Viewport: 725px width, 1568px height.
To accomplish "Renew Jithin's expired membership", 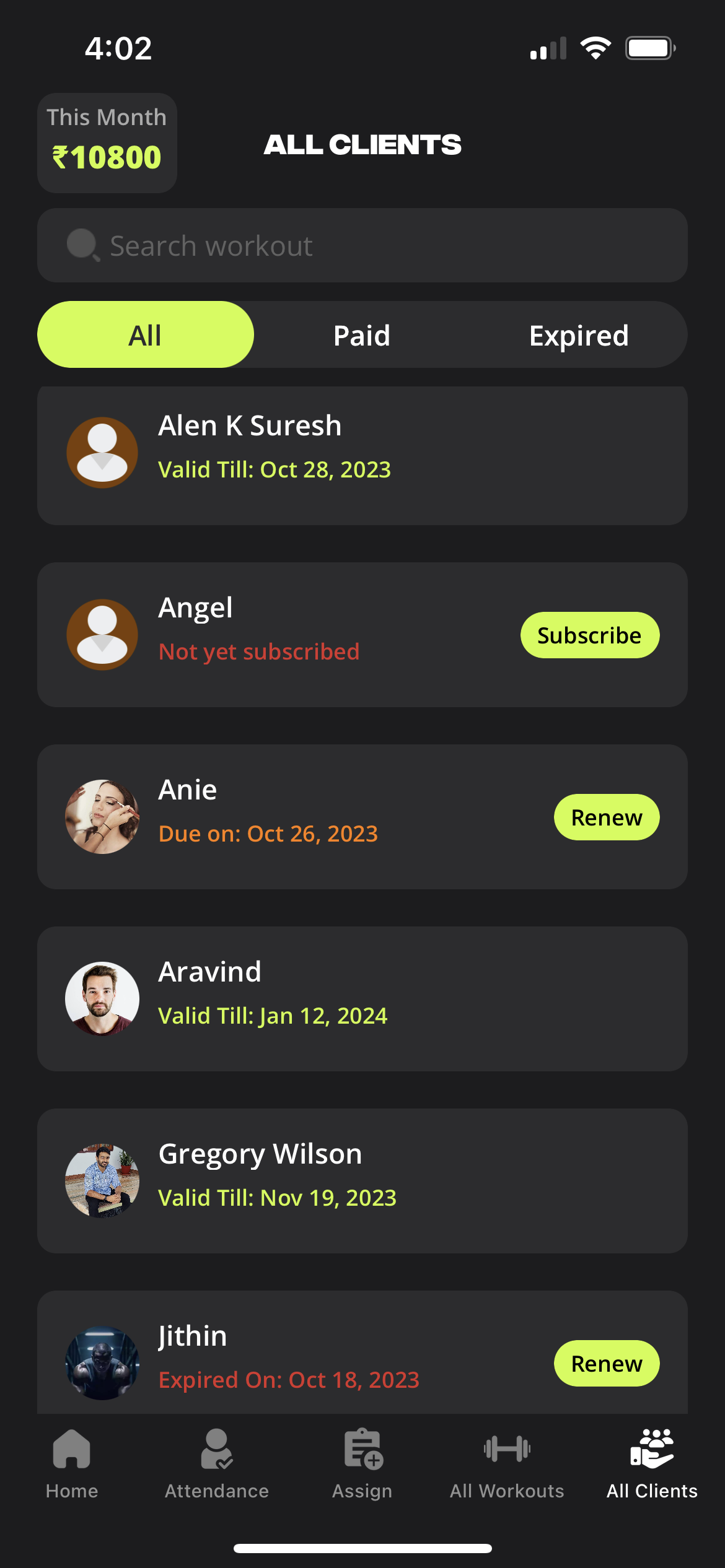I will (606, 1364).
